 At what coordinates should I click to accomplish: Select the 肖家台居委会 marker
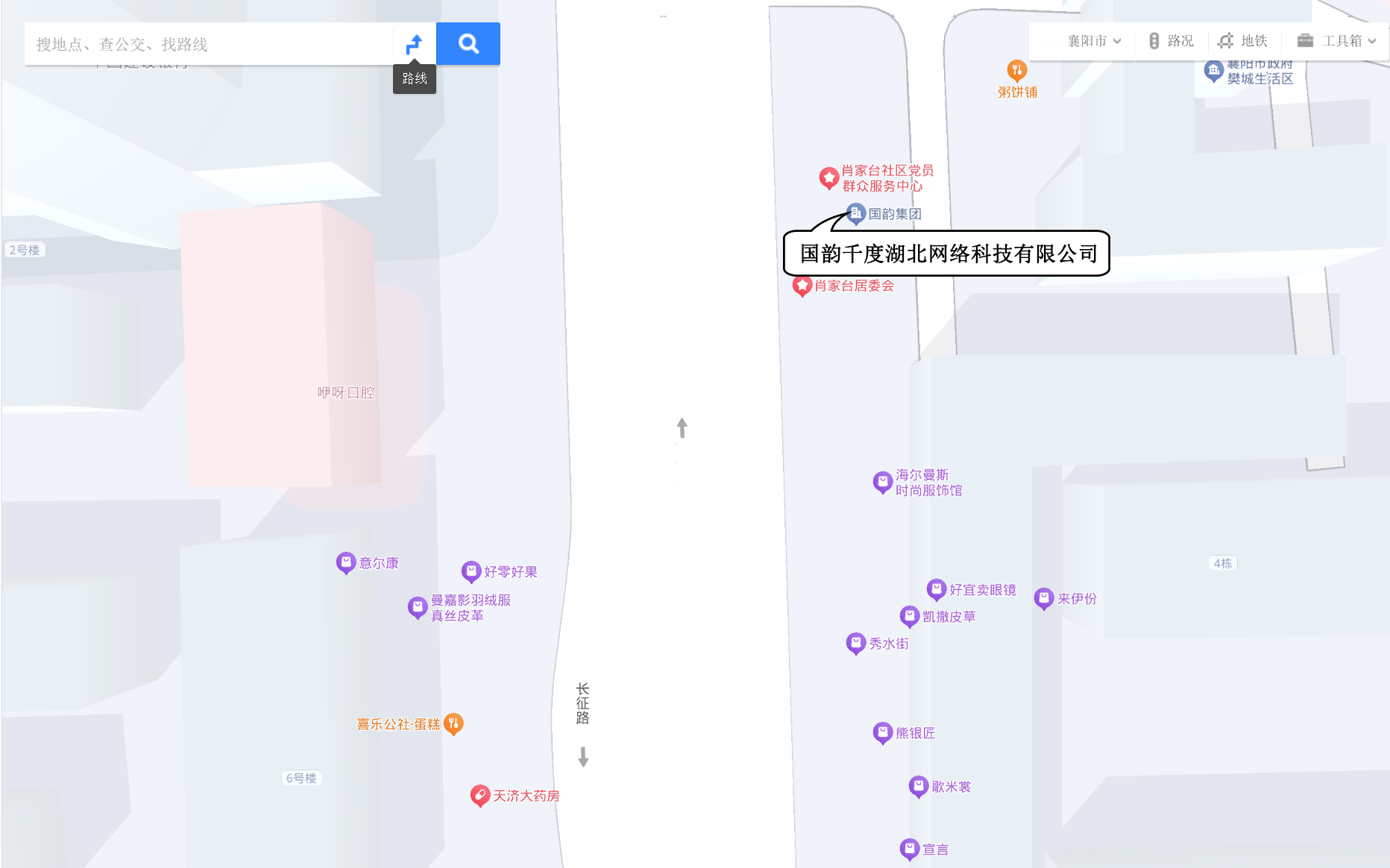(x=802, y=286)
